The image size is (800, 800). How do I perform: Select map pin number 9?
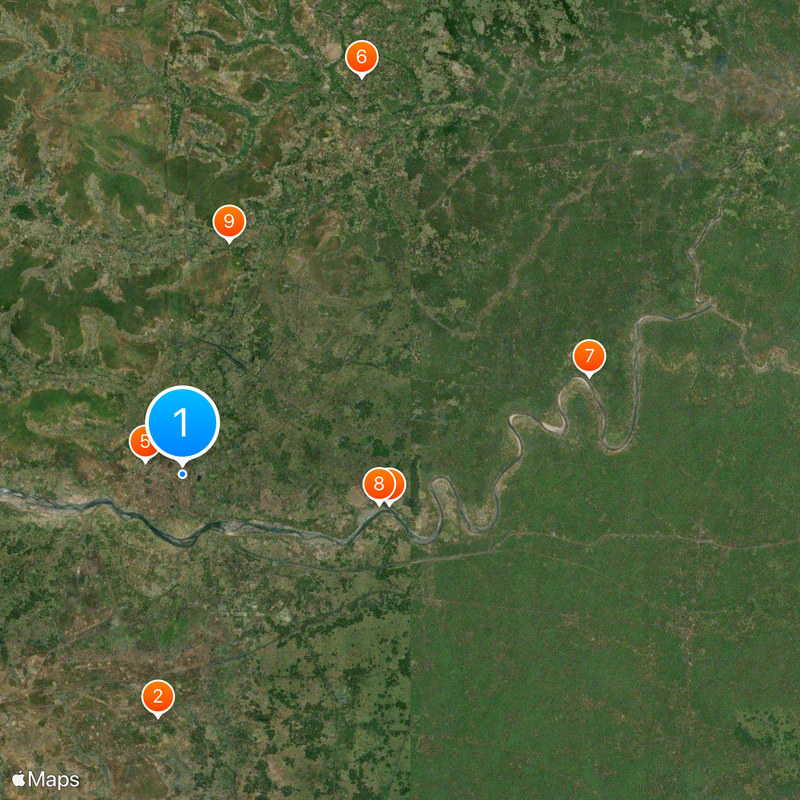tap(229, 222)
